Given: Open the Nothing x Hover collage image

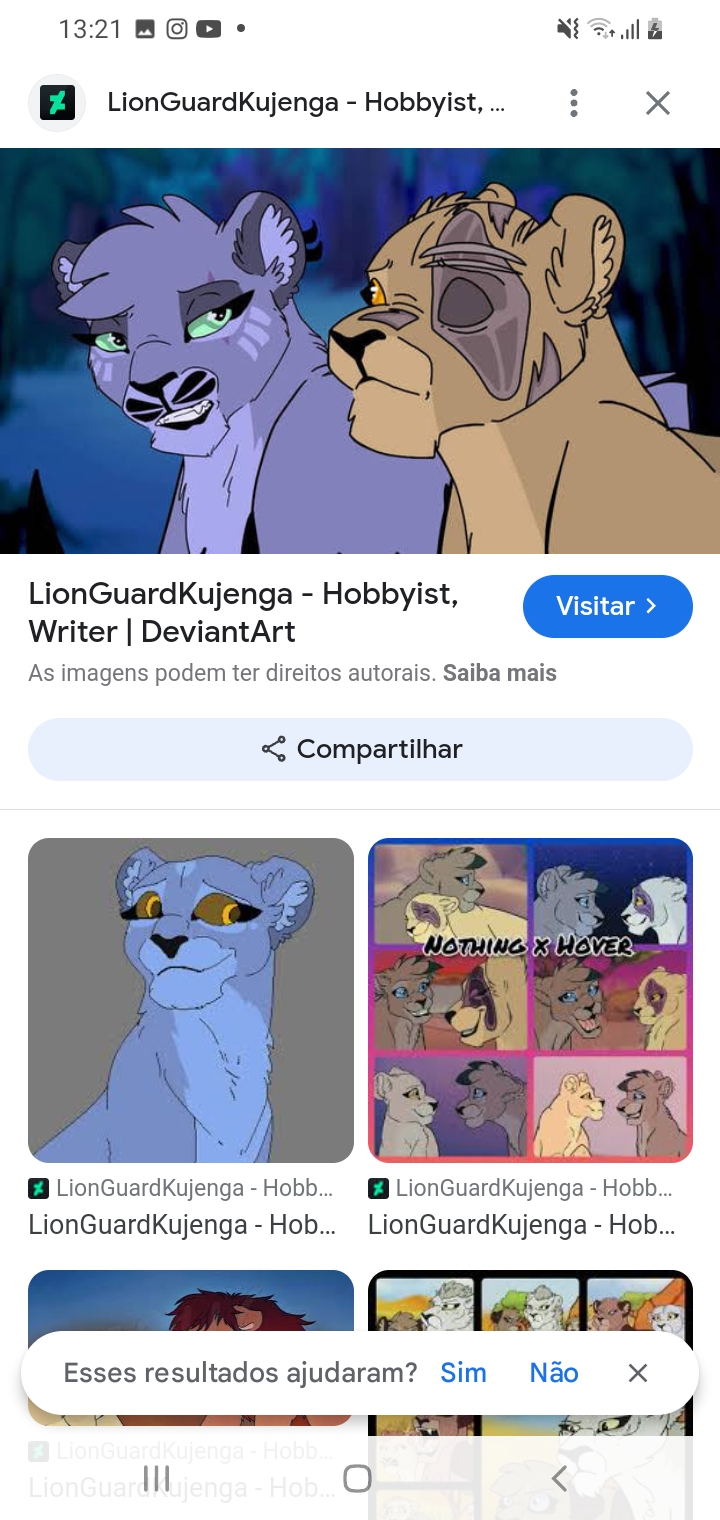Looking at the screenshot, I should point(530,1000).
